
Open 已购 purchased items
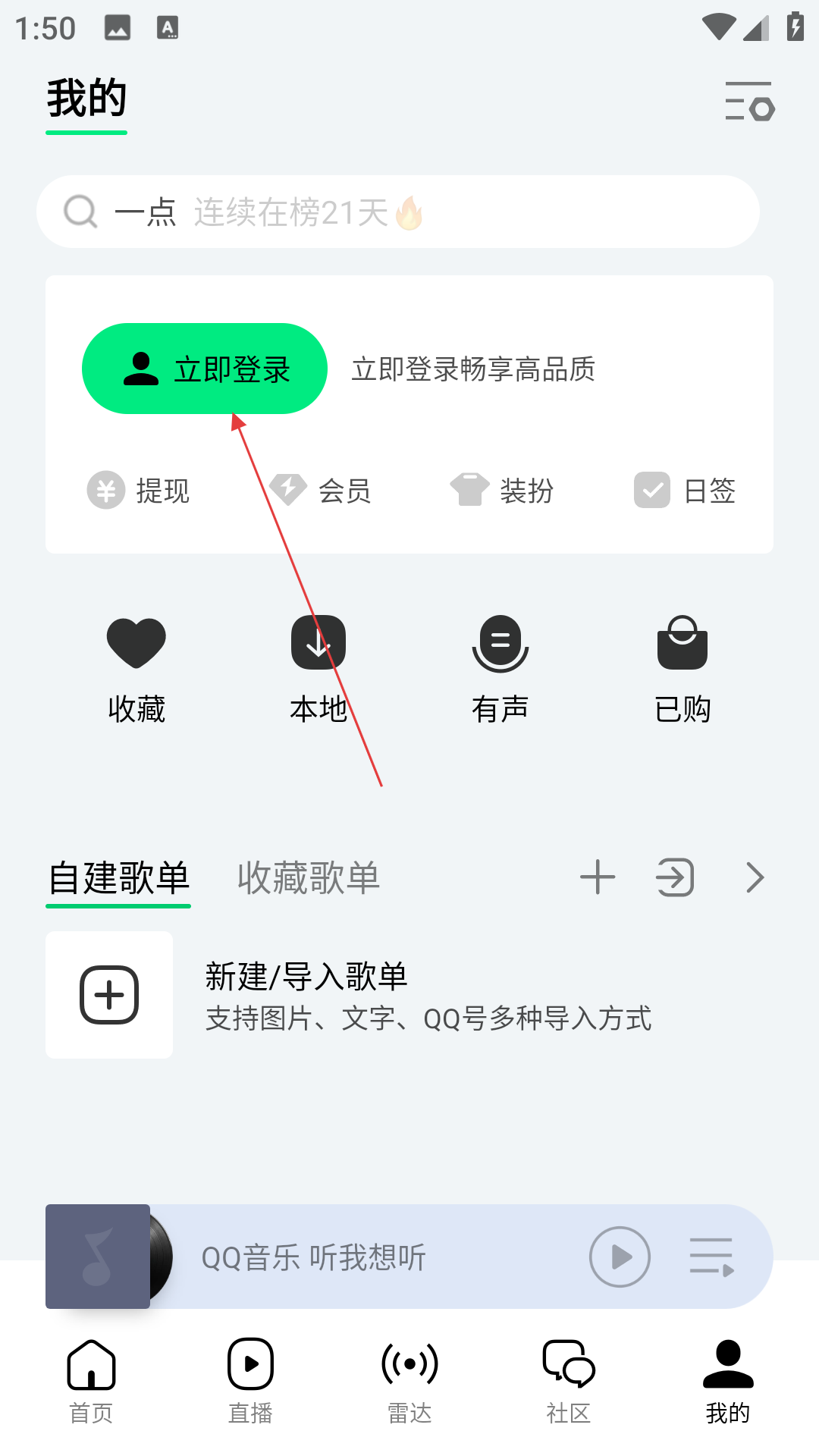pyautogui.click(x=682, y=668)
